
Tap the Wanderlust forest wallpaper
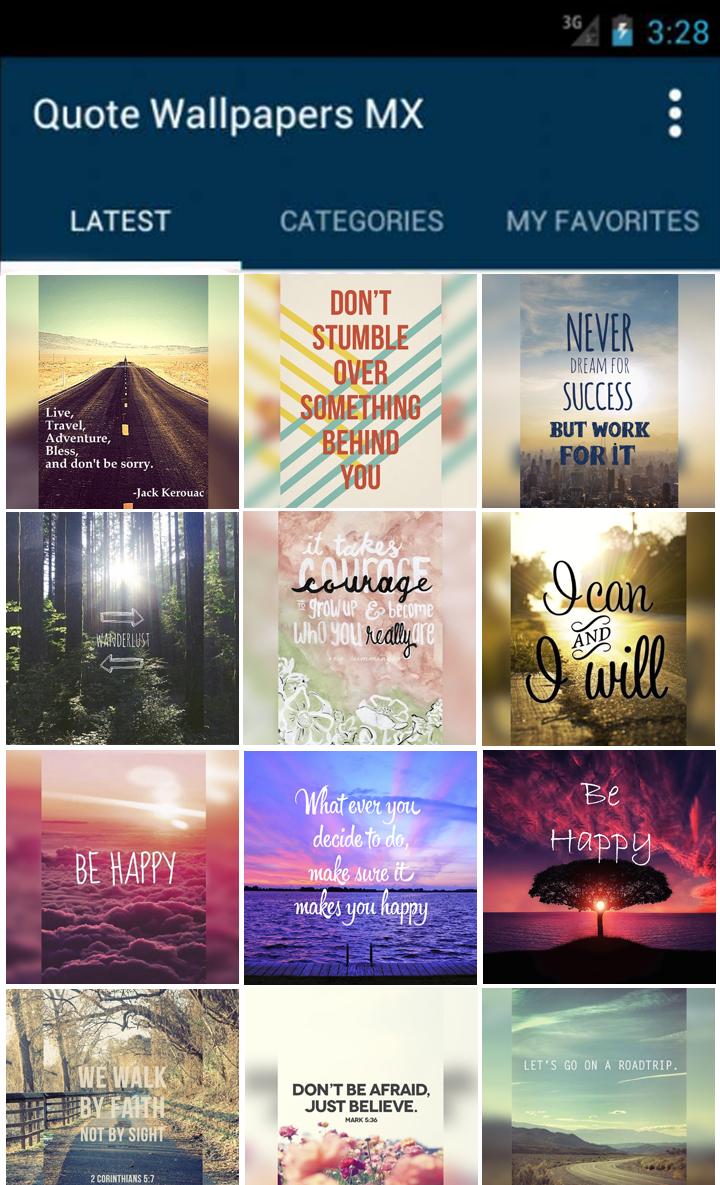coord(122,629)
